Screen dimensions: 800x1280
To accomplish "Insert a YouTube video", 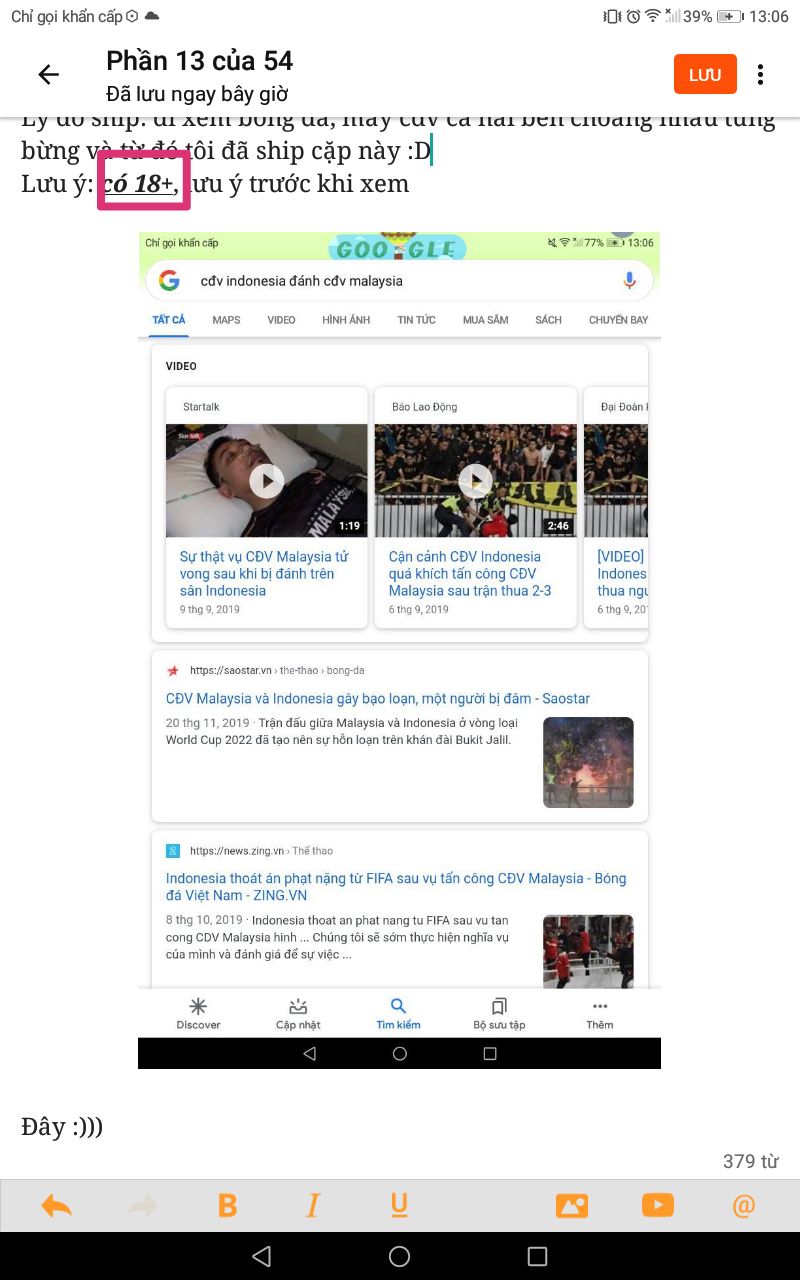I will pos(658,1206).
